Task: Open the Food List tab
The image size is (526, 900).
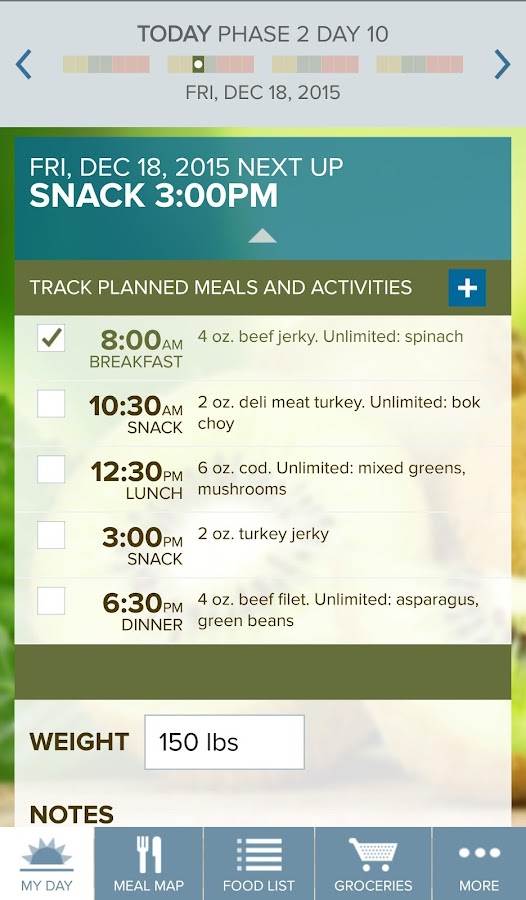Action: (x=258, y=863)
